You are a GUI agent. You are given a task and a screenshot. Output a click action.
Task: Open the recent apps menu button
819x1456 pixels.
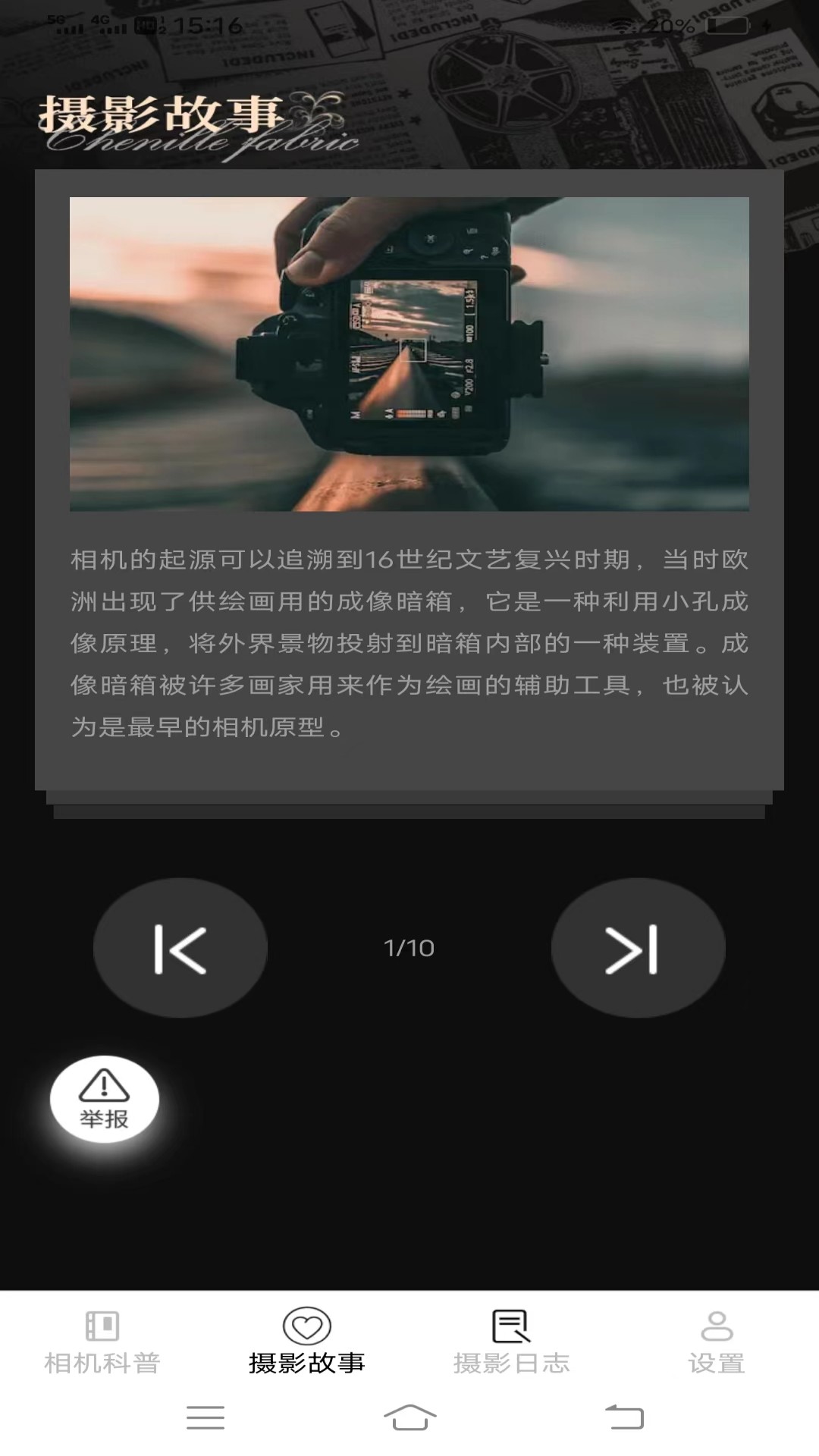pos(205,1420)
